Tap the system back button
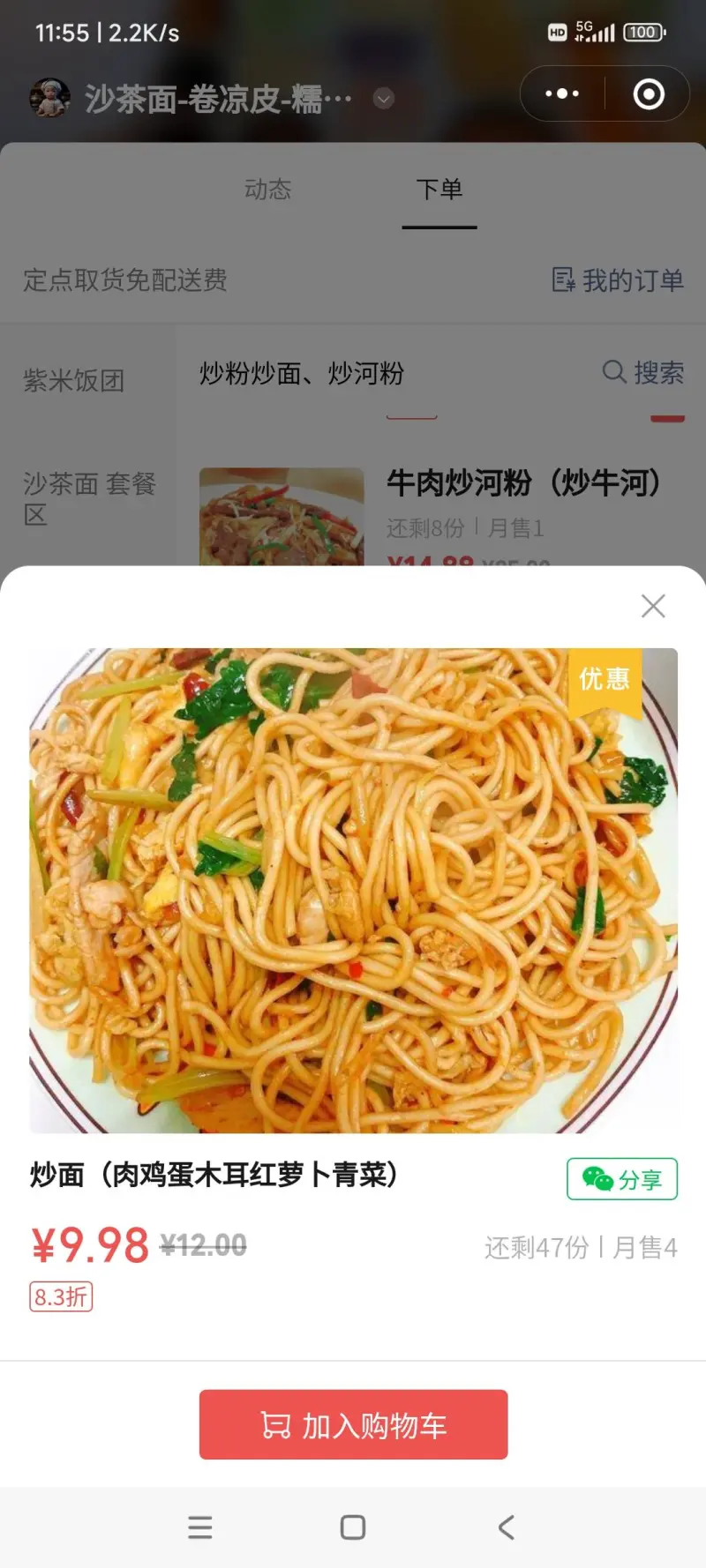706x1568 pixels. point(506,1527)
